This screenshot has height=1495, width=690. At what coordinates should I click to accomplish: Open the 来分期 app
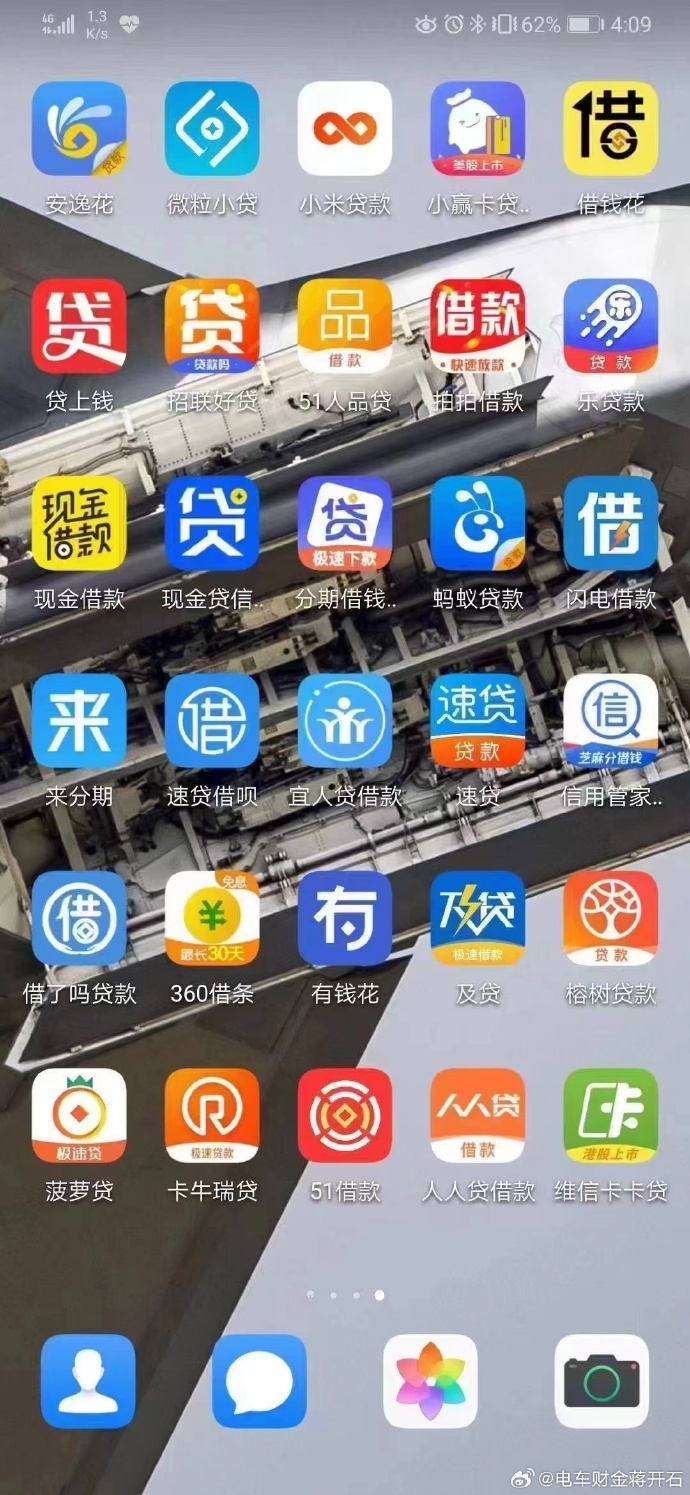point(79,721)
